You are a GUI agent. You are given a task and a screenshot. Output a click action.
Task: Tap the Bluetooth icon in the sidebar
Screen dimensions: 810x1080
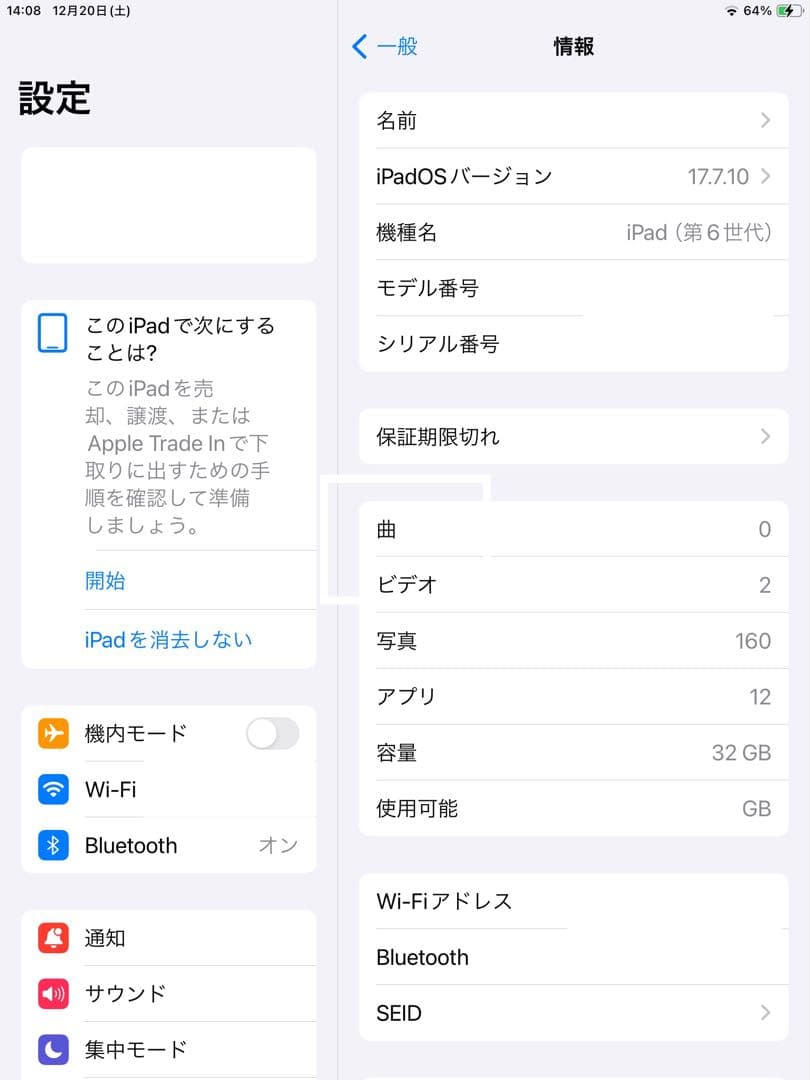pyautogui.click(x=52, y=845)
